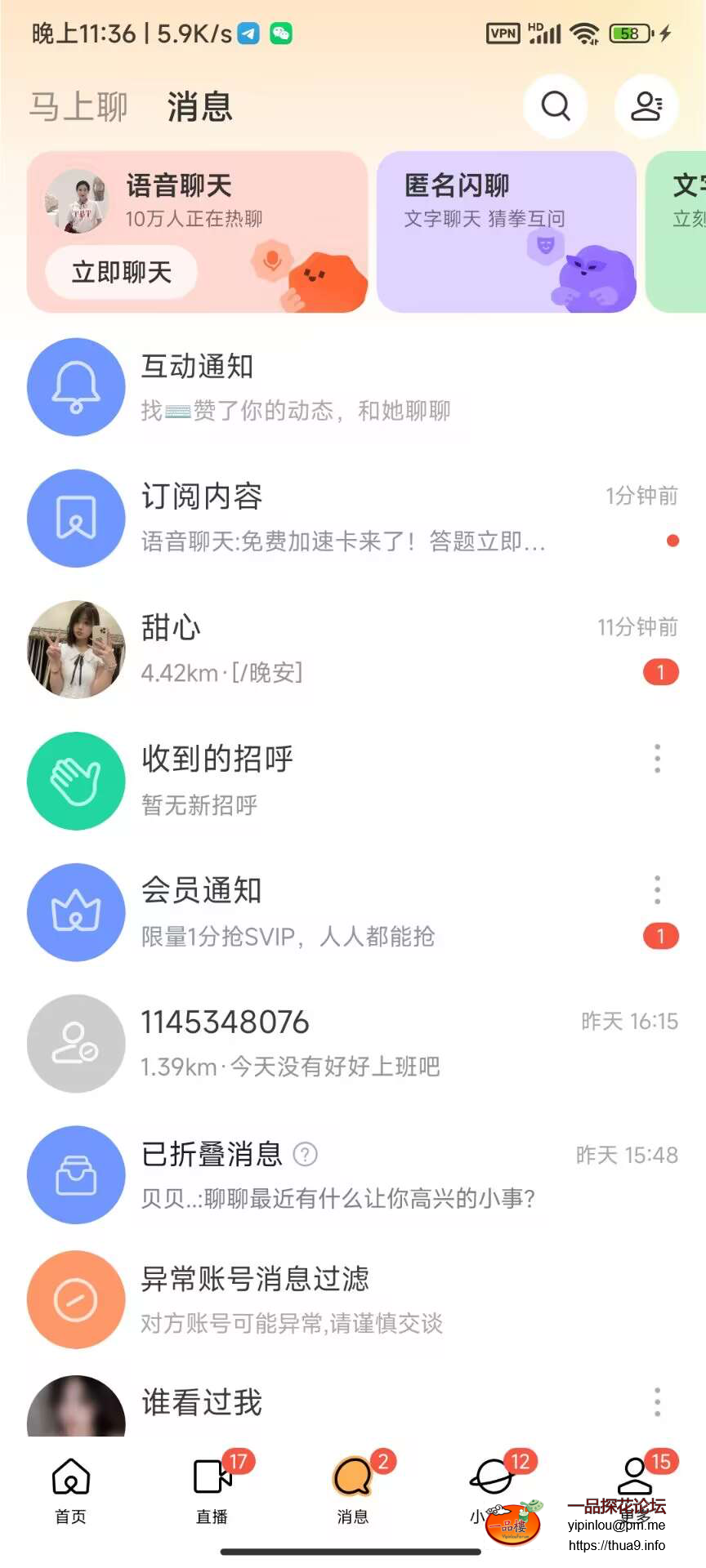Tap the help question mark on 已折叠消息
Screen dimensions: 706x1568
pos(305,1154)
